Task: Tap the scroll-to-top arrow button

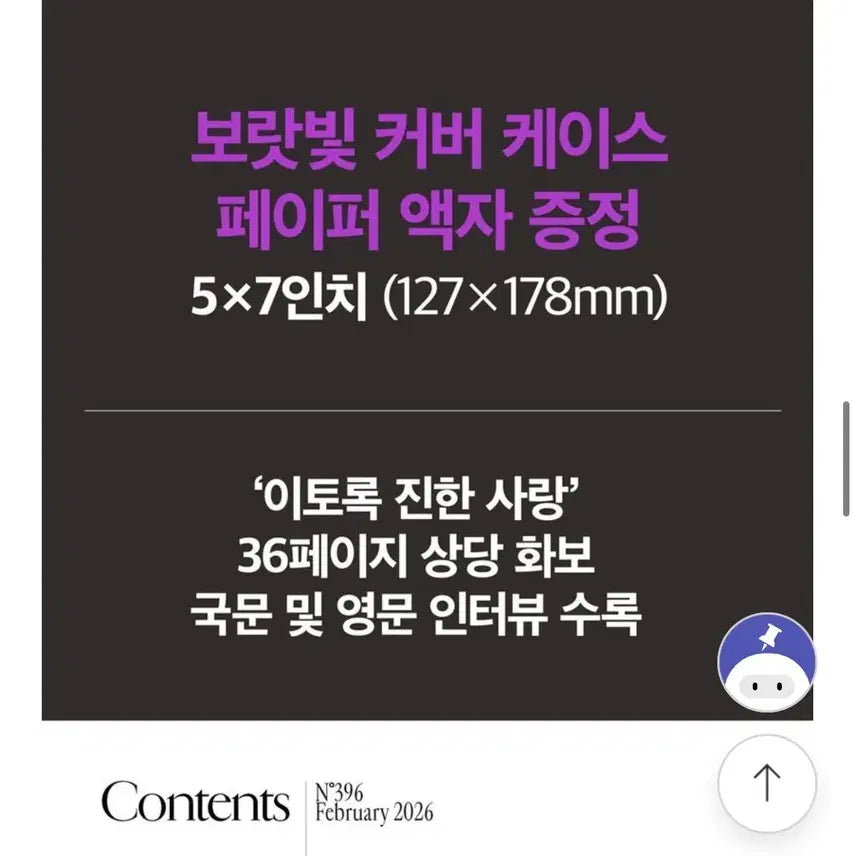Action: [767, 783]
